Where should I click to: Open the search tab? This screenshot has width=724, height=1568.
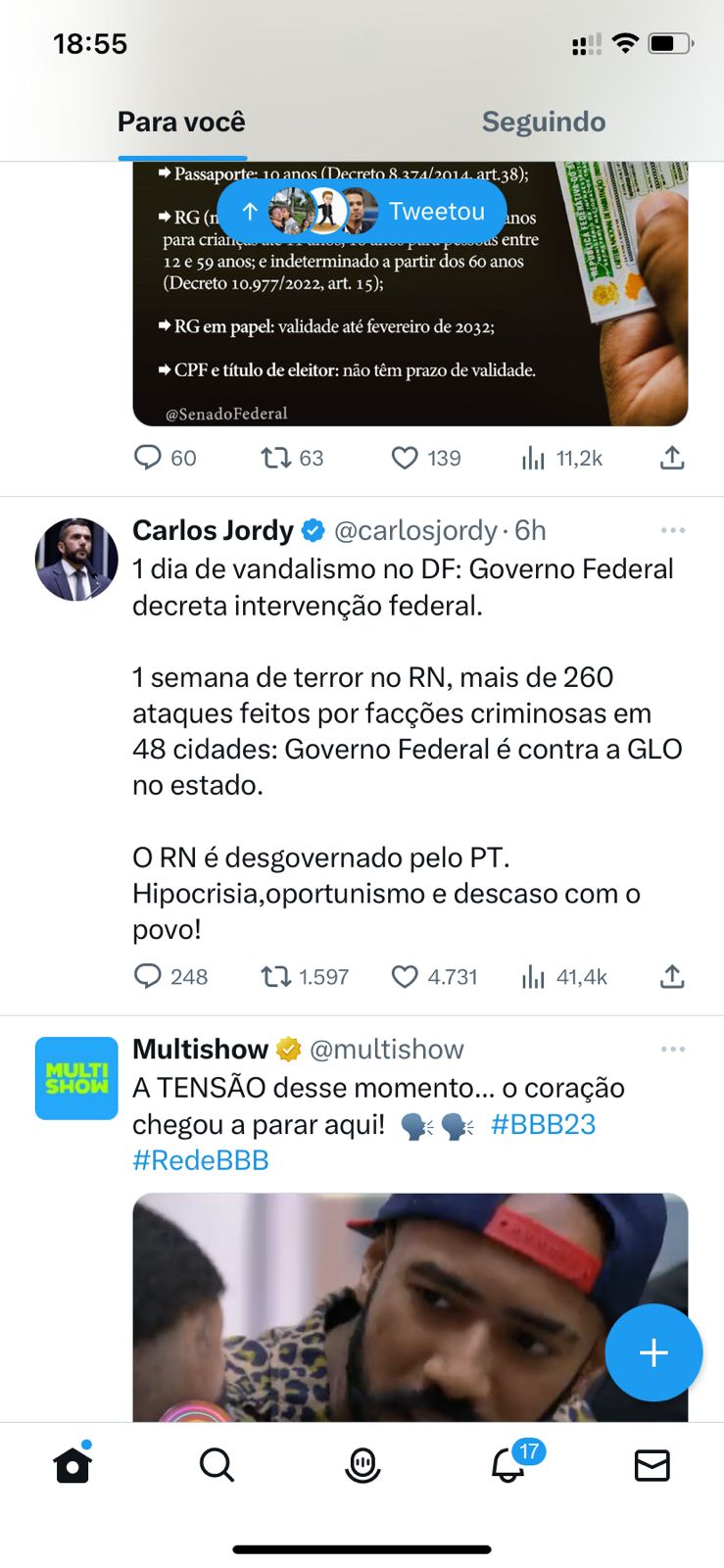point(217,1465)
